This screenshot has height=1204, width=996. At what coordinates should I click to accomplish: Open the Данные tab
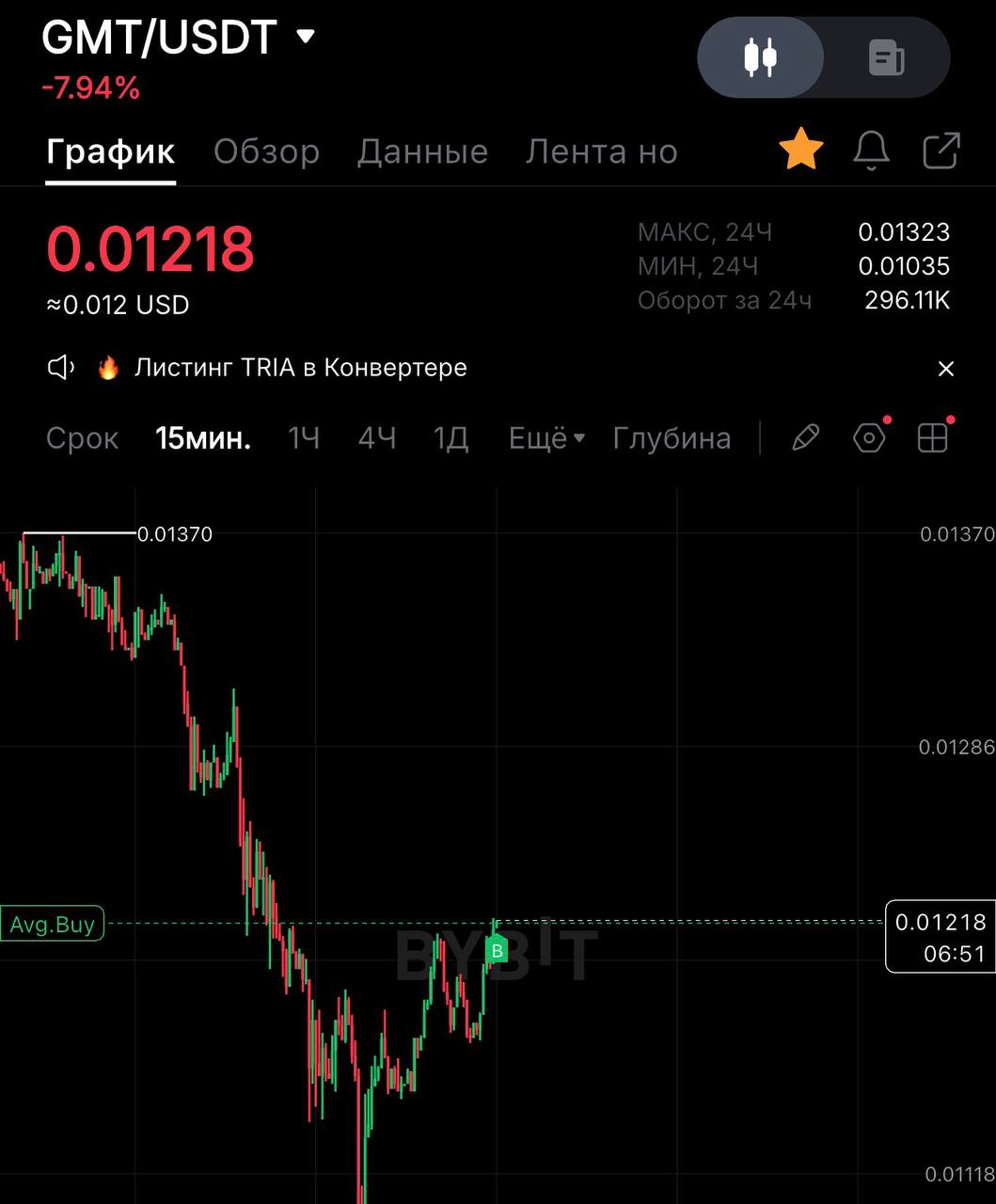click(x=422, y=151)
